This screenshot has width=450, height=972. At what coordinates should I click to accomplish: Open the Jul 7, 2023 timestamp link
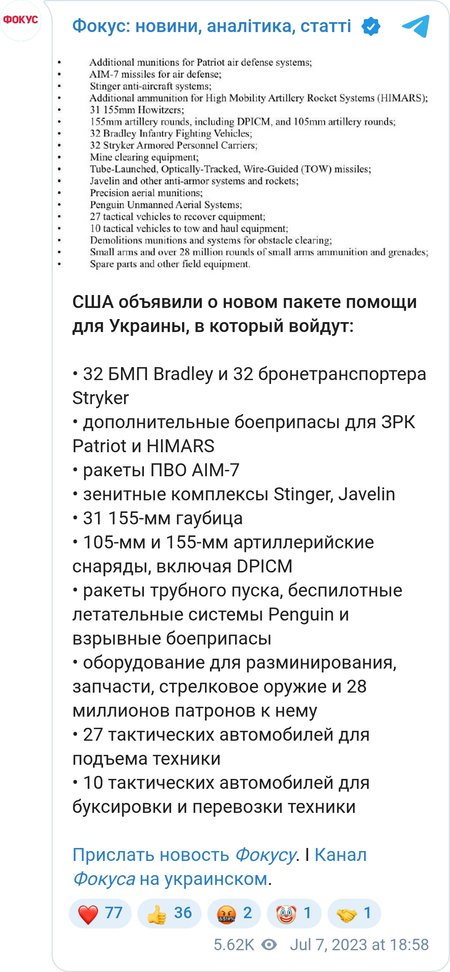click(359, 945)
